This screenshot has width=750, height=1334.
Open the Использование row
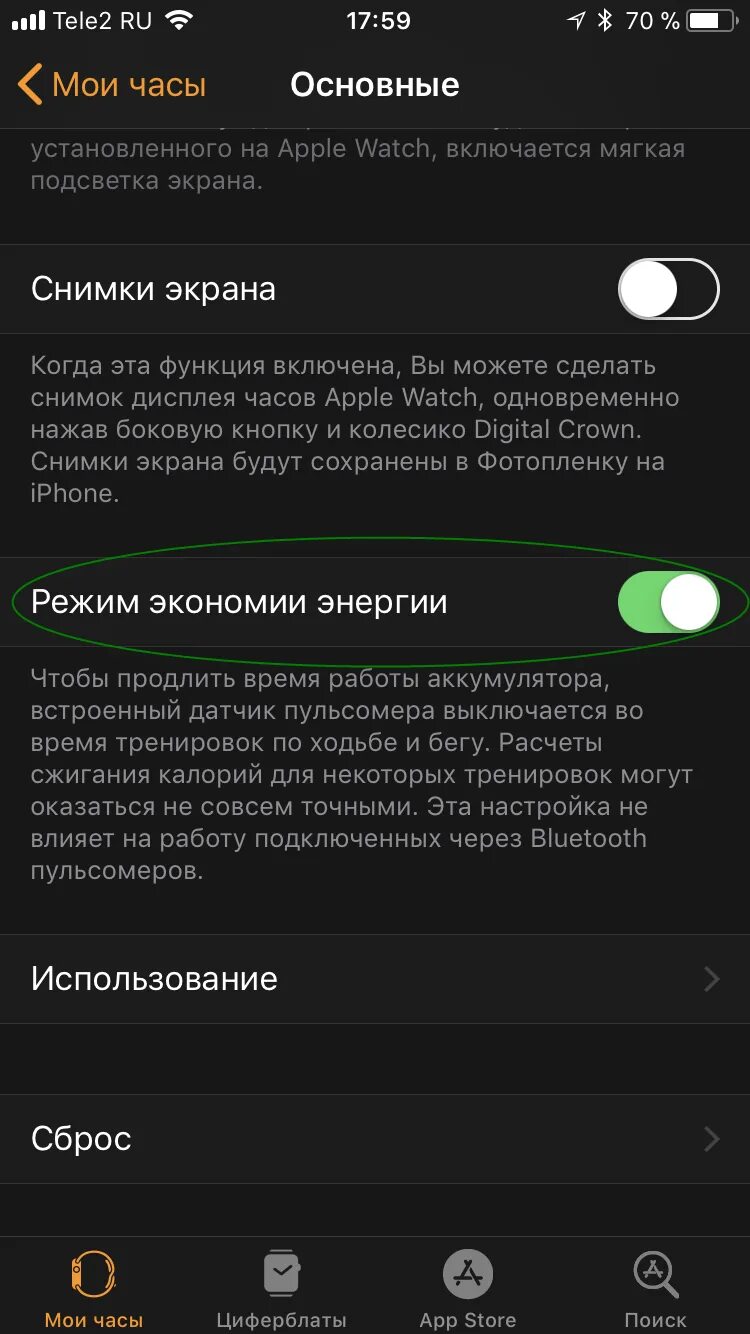coord(375,978)
